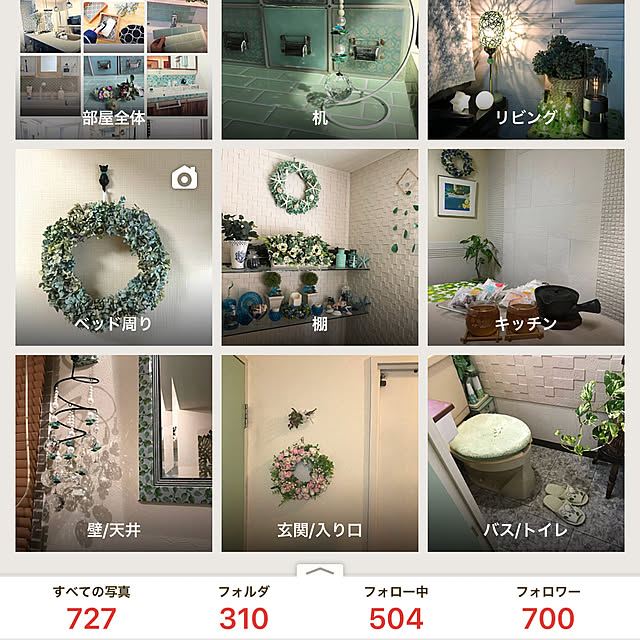640x640 pixels.
Task: Open the 机 photo category
Action: [319, 70]
